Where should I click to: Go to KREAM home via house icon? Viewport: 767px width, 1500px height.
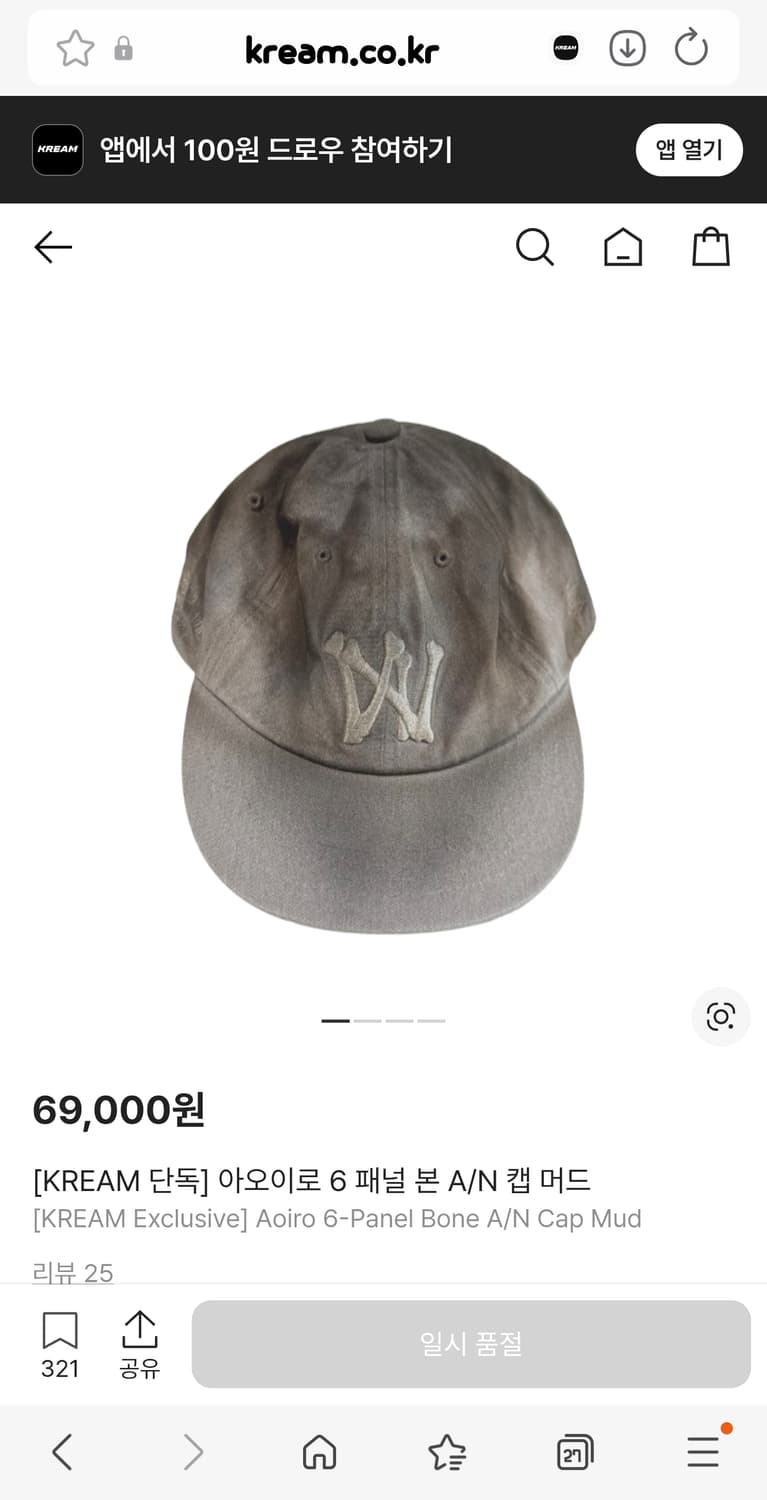tap(623, 247)
